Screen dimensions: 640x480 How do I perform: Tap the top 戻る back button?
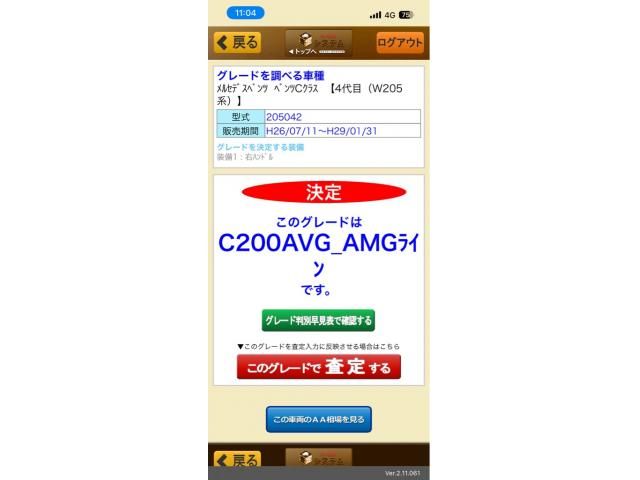pyautogui.click(x=237, y=42)
